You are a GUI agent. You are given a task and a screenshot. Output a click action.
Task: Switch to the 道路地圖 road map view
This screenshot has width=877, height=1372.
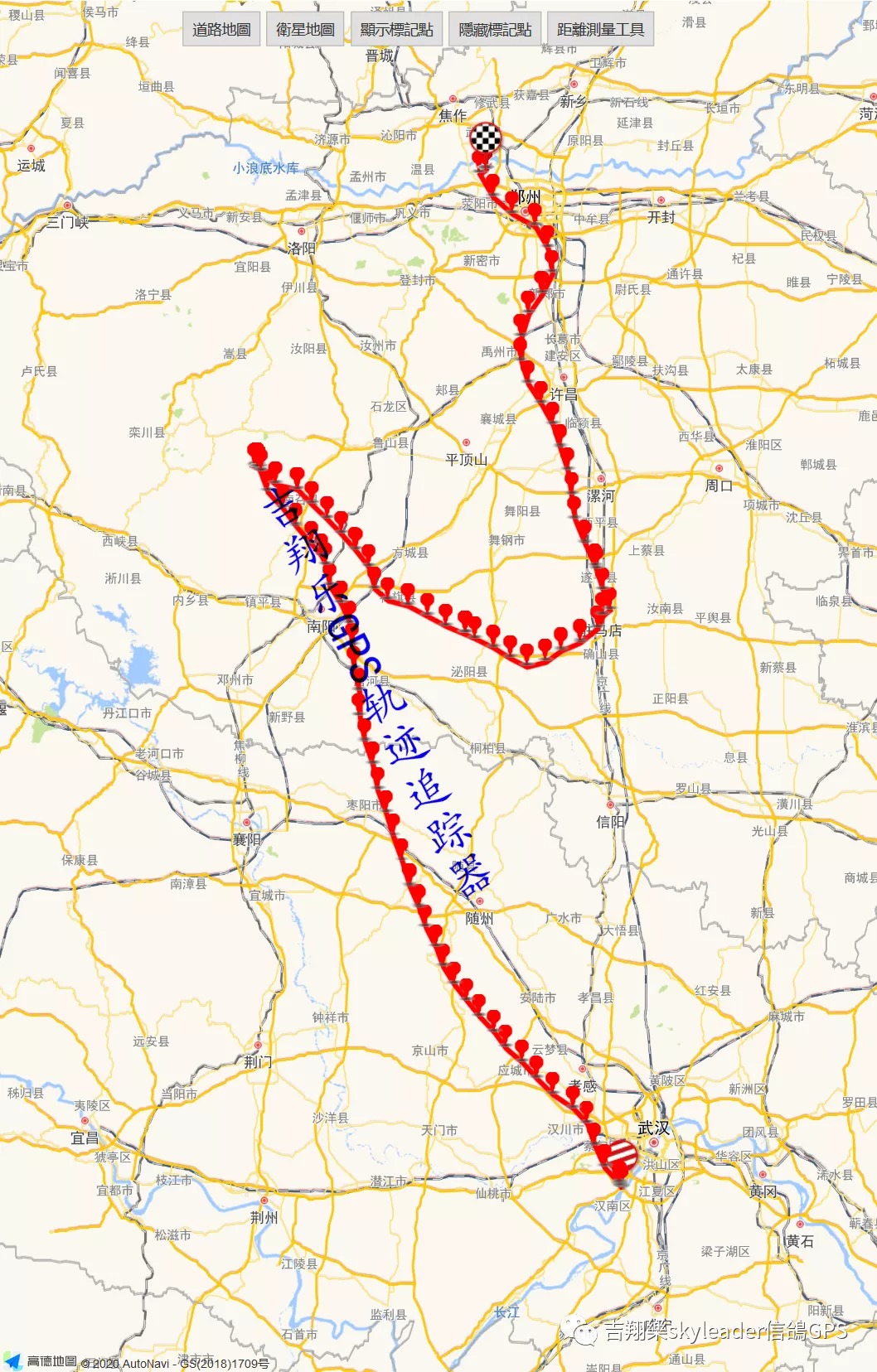pos(221,29)
